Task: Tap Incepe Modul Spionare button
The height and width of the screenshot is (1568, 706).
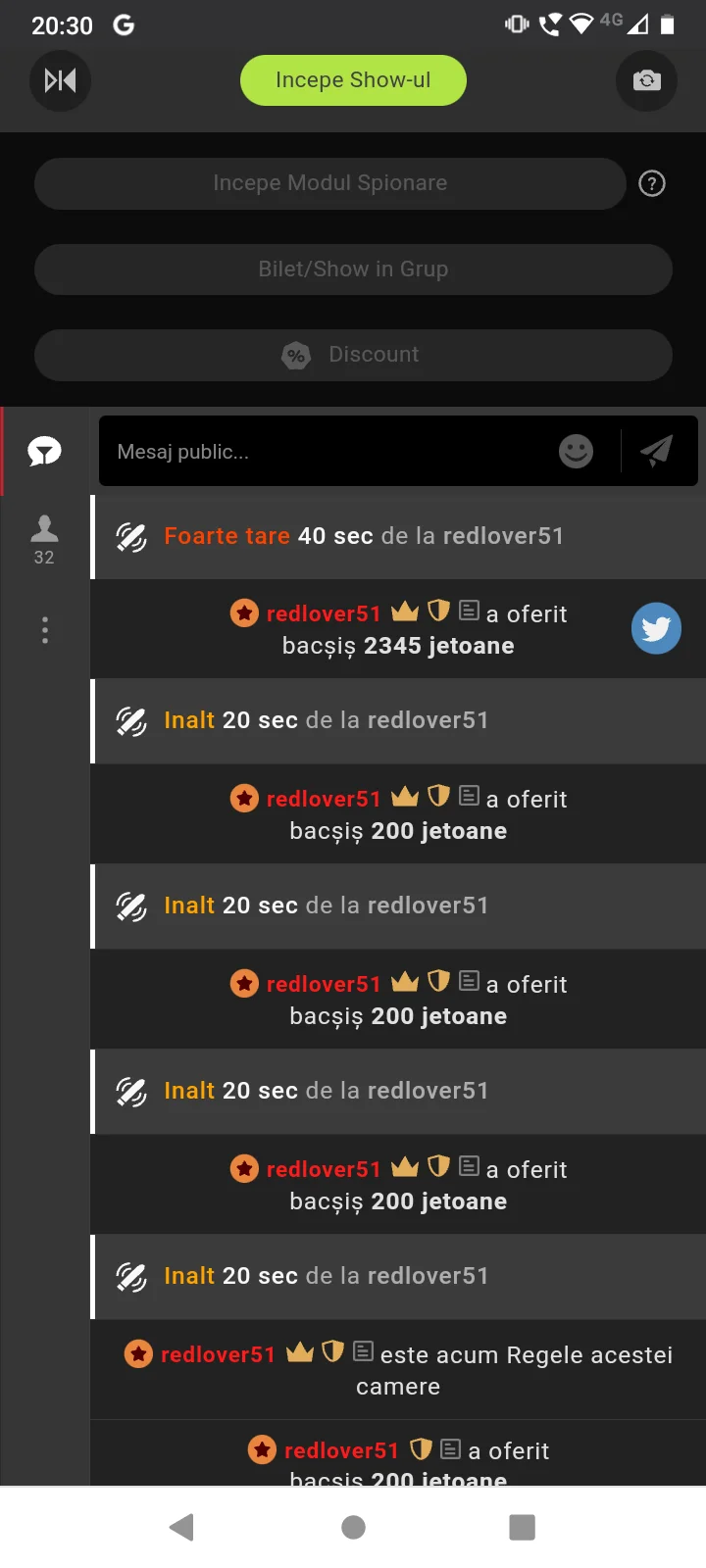Action: click(x=330, y=183)
